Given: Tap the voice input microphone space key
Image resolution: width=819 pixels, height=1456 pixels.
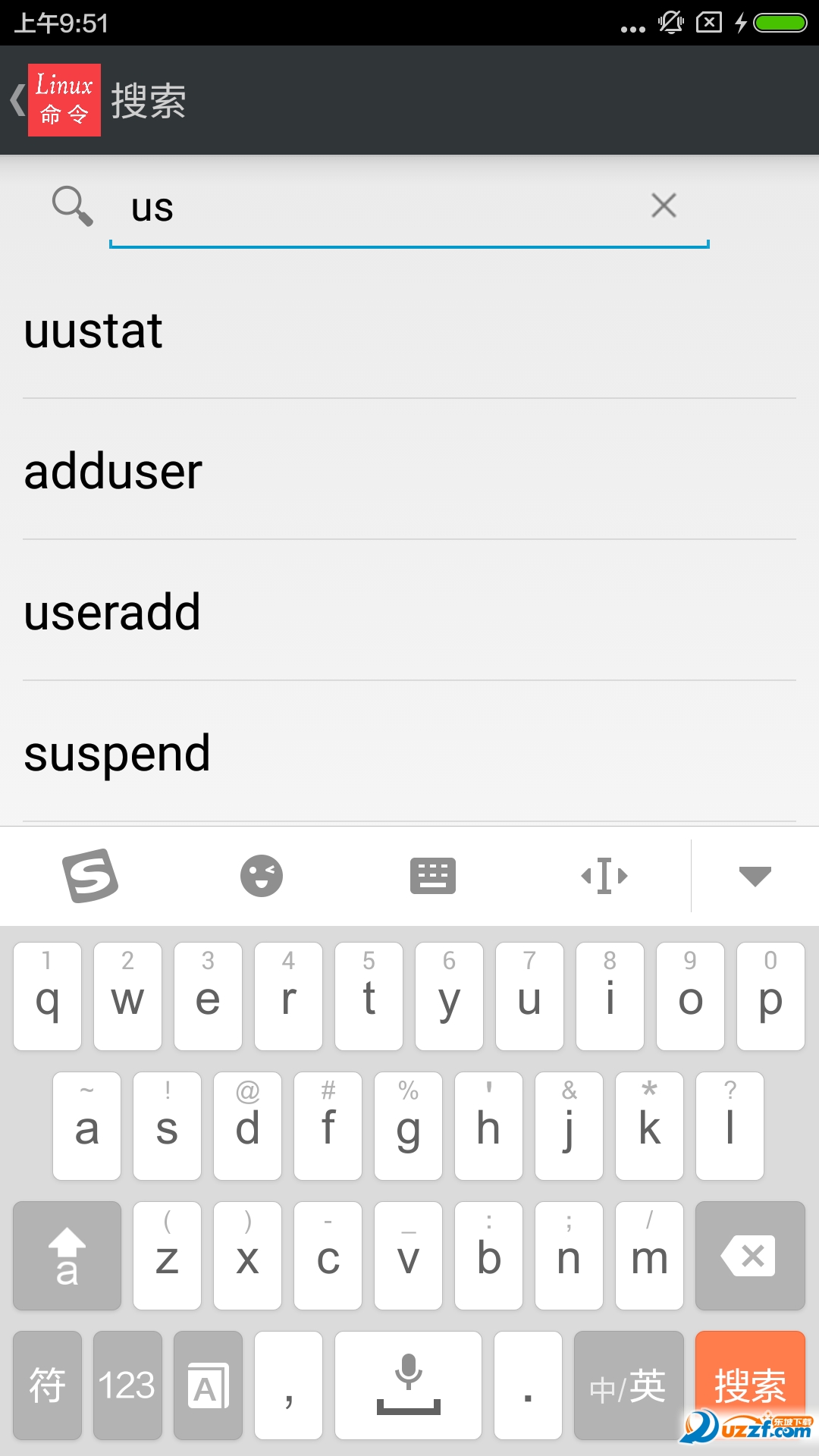Looking at the screenshot, I should [408, 1385].
